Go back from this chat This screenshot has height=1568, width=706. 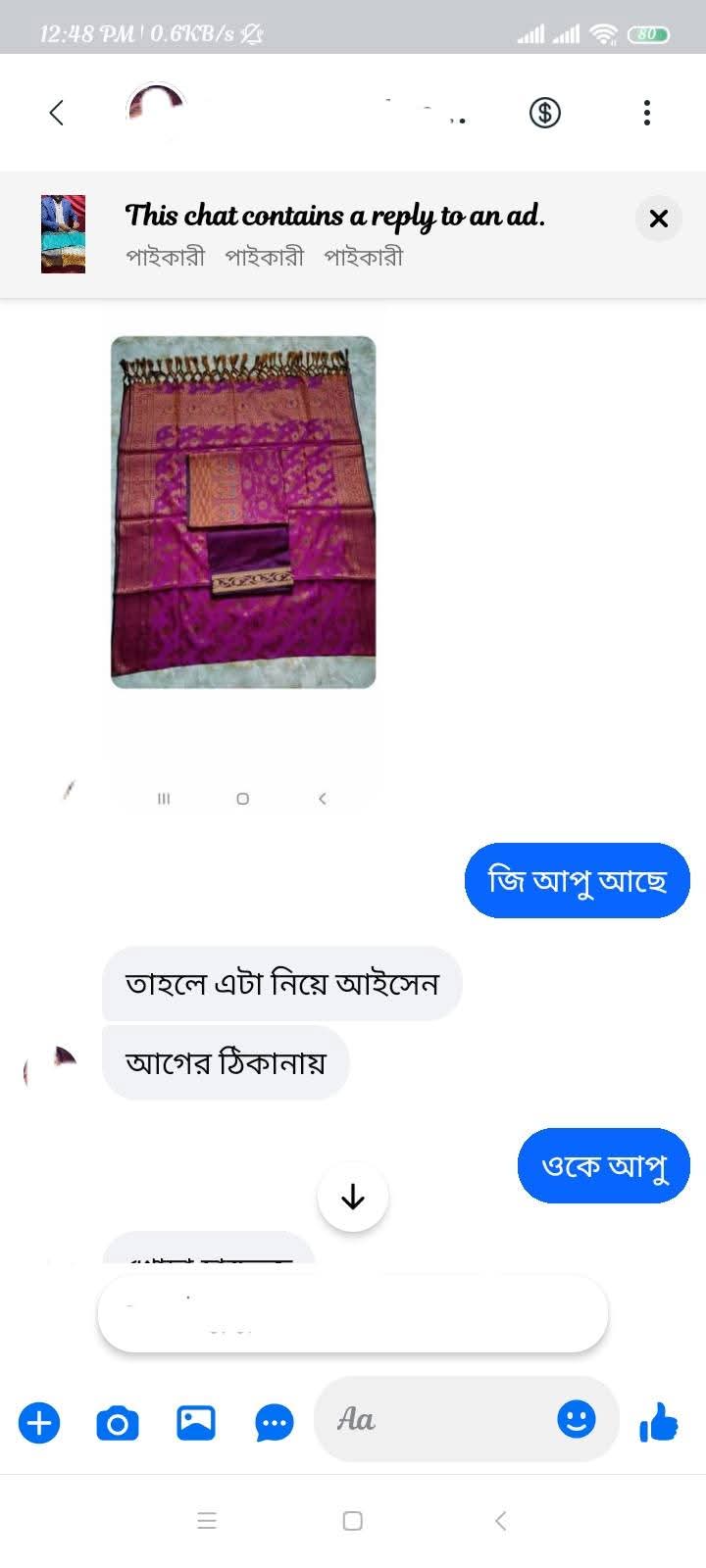click(57, 113)
